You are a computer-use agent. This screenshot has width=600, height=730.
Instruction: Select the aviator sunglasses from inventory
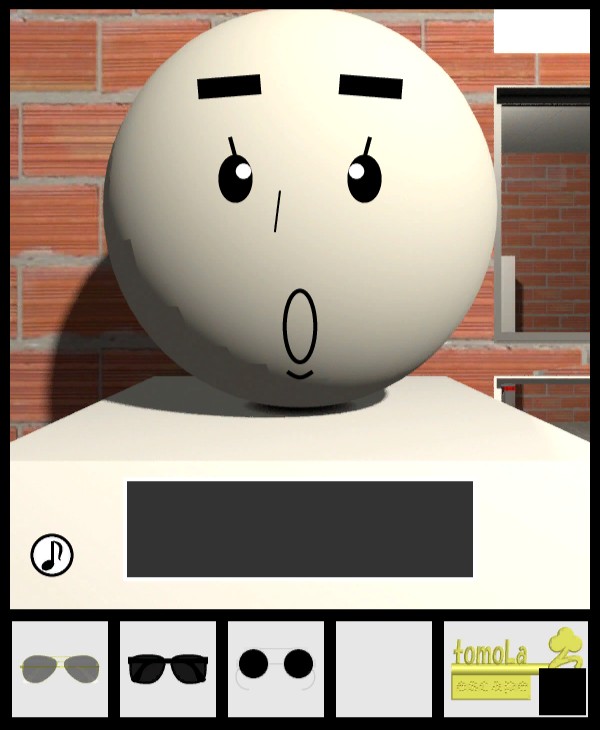[x=60, y=668]
